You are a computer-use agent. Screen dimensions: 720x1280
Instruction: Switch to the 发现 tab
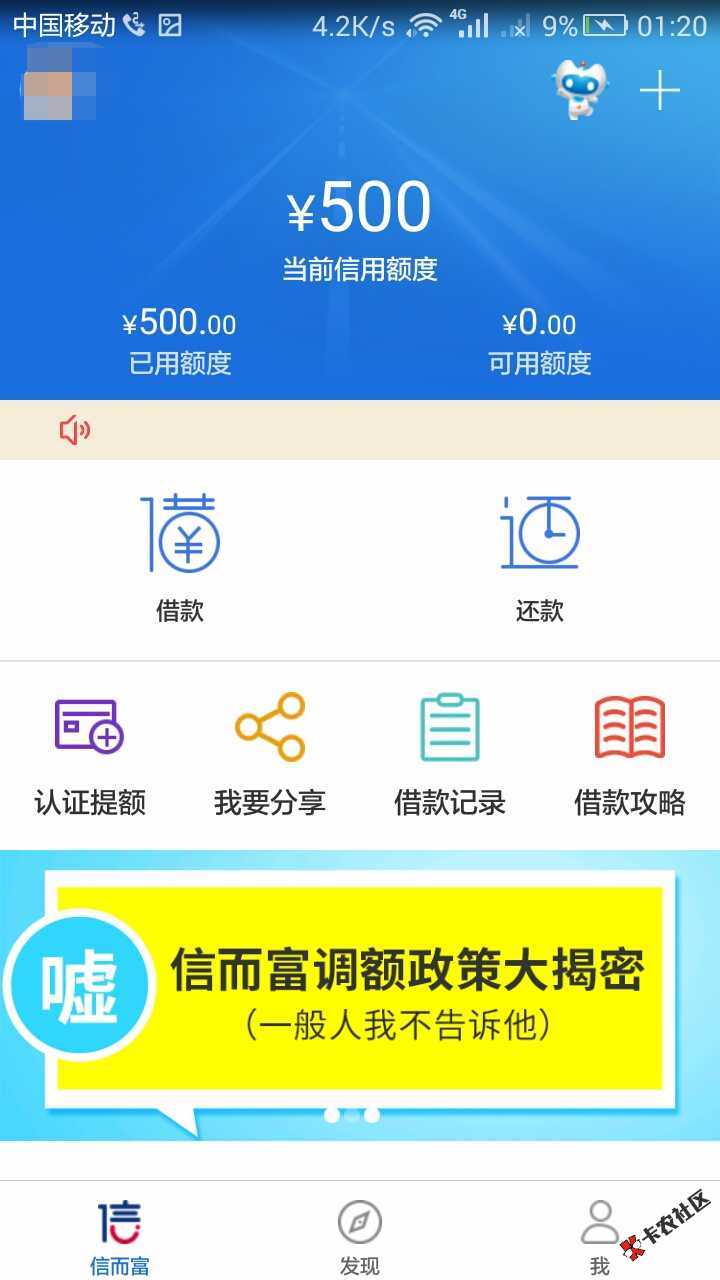pyautogui.click(x=360, y=1236)
